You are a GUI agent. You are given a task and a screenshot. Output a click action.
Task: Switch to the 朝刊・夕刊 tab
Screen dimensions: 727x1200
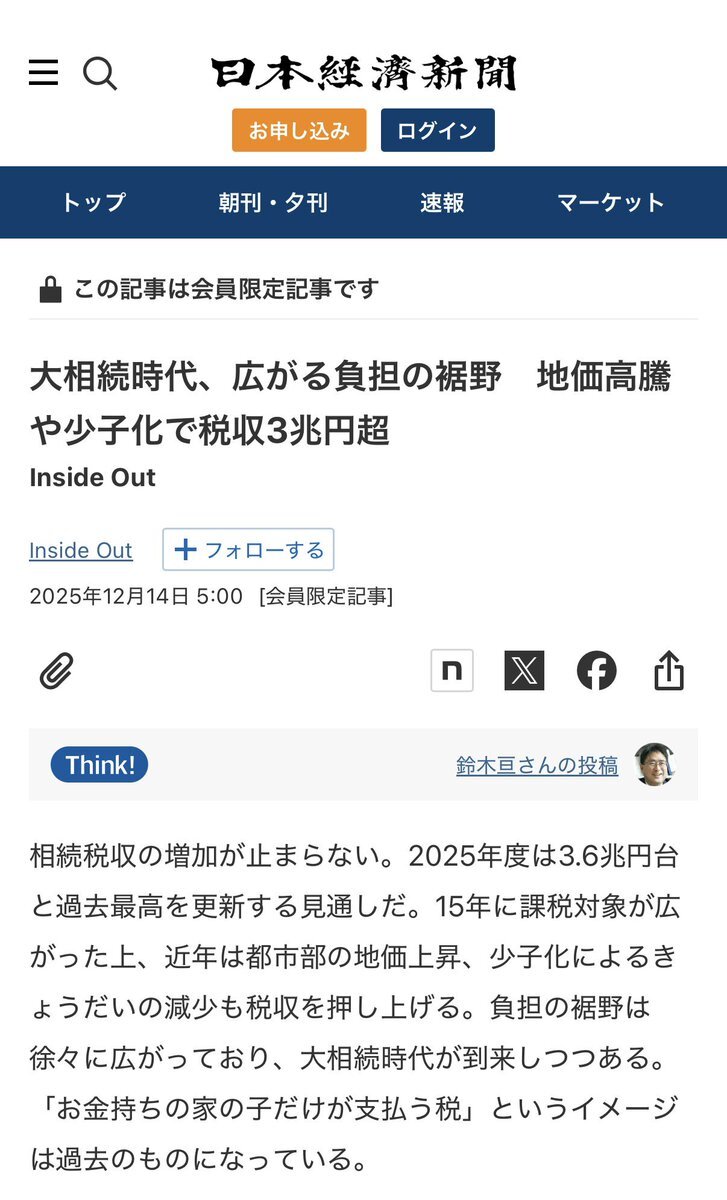(273, 202)
